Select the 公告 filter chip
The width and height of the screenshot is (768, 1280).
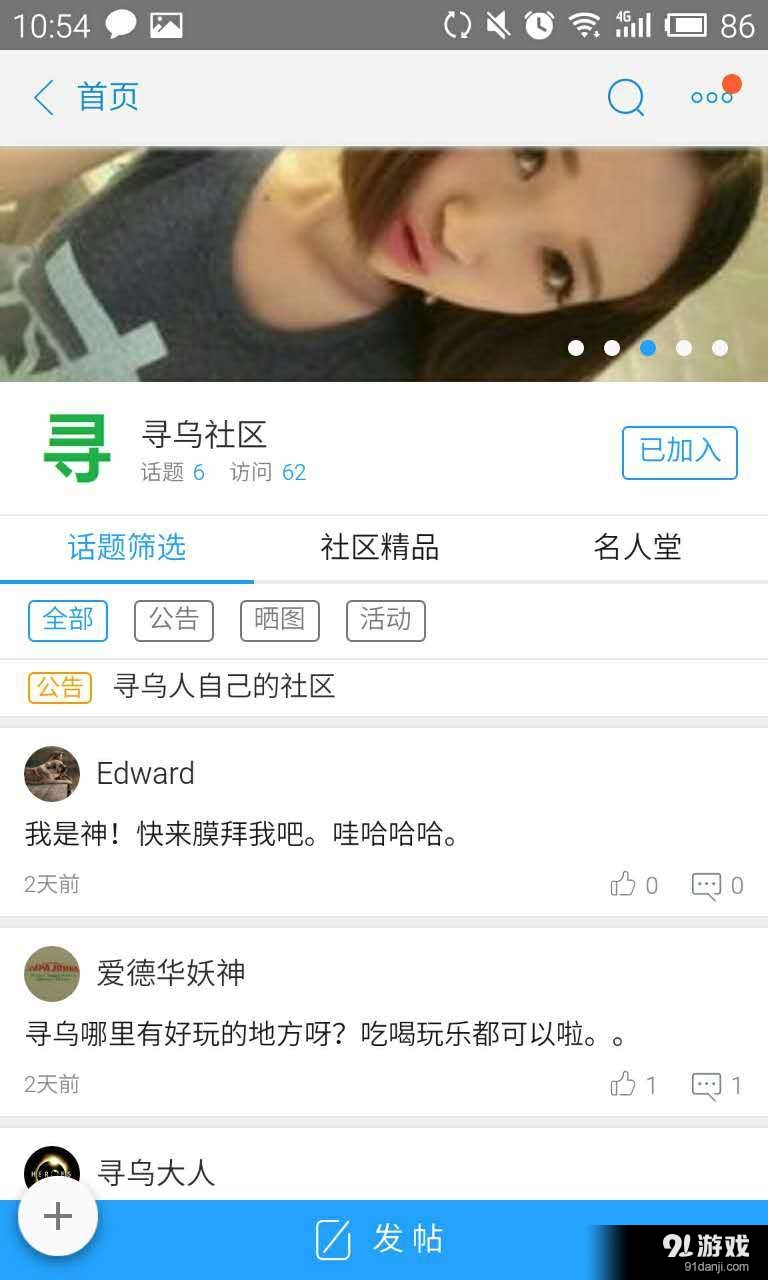coord(173,620)
